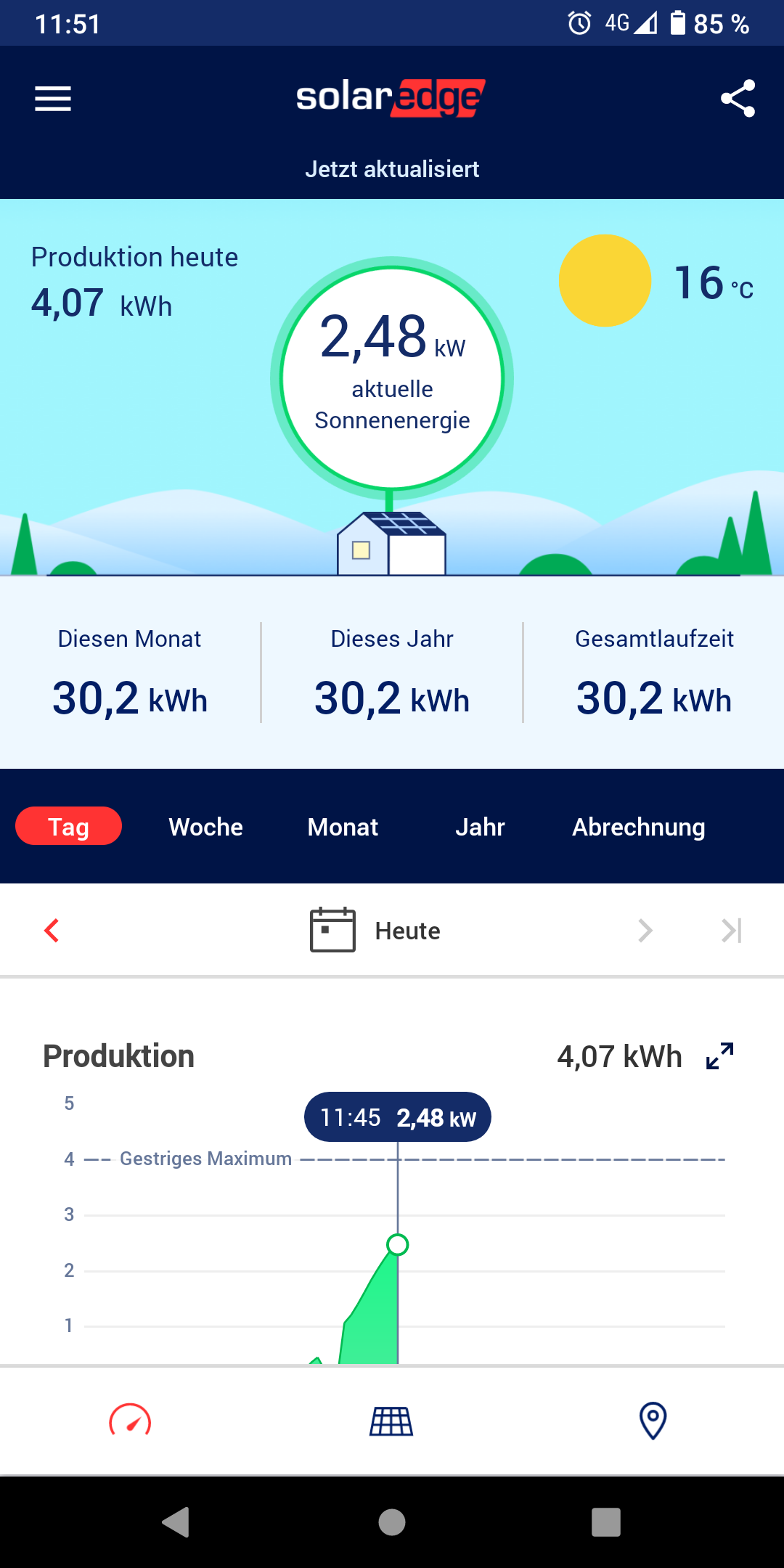Viewport: 784px width, 1568px height.
Task: Go to the previous day with the red arrow
Action: (52, 930)
